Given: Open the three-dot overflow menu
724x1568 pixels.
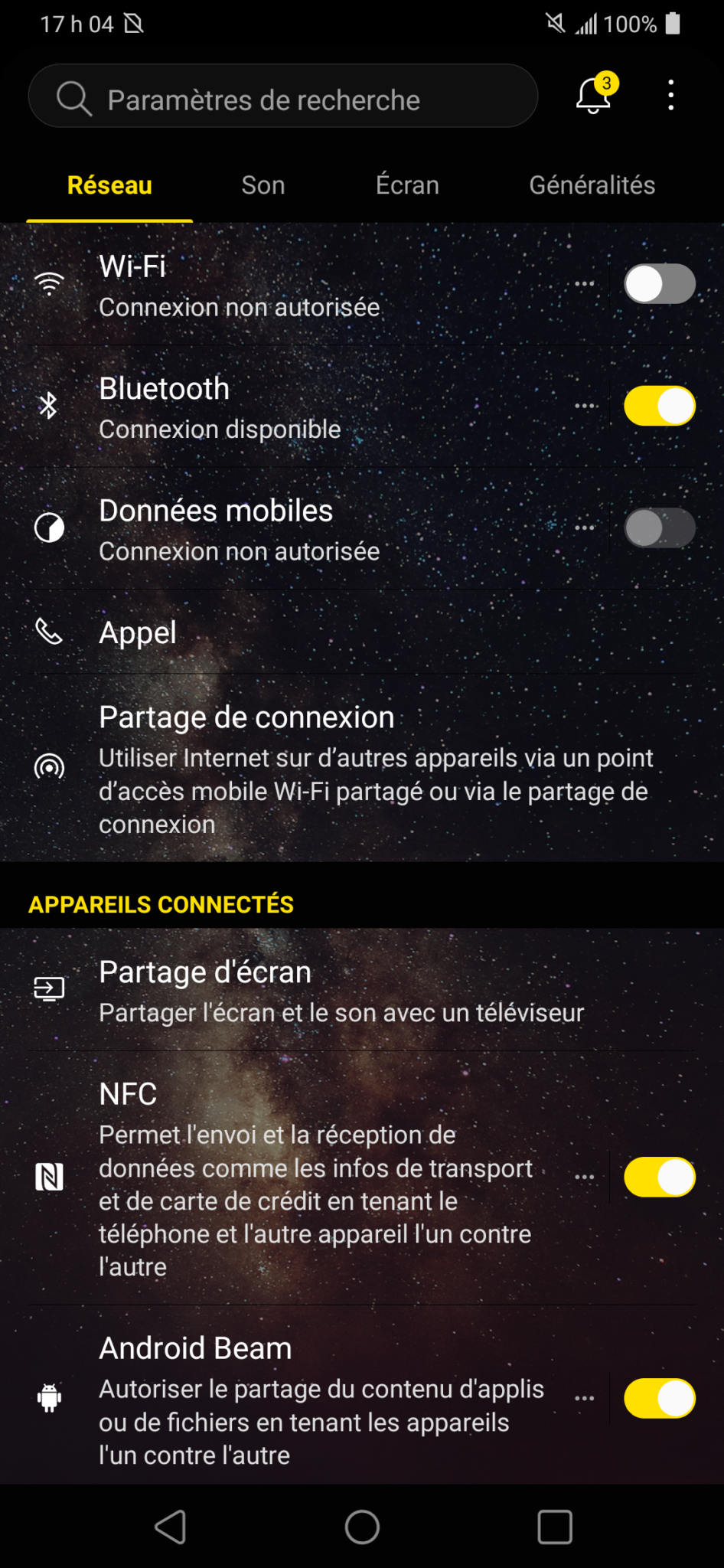Looking at the screenshot, I should tap(671, 96).
